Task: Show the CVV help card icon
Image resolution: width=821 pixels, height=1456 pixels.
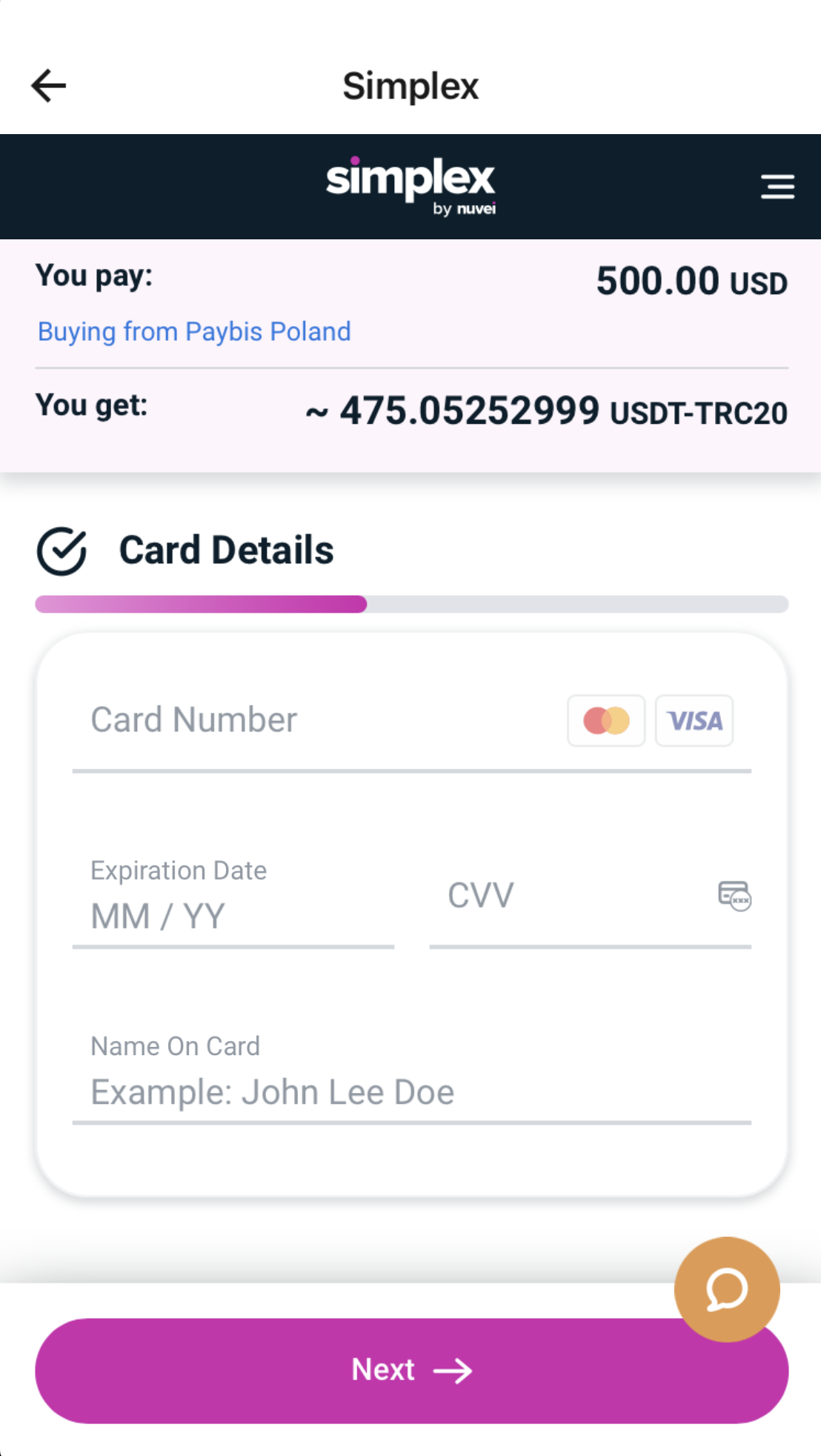Action: (734, 896)
